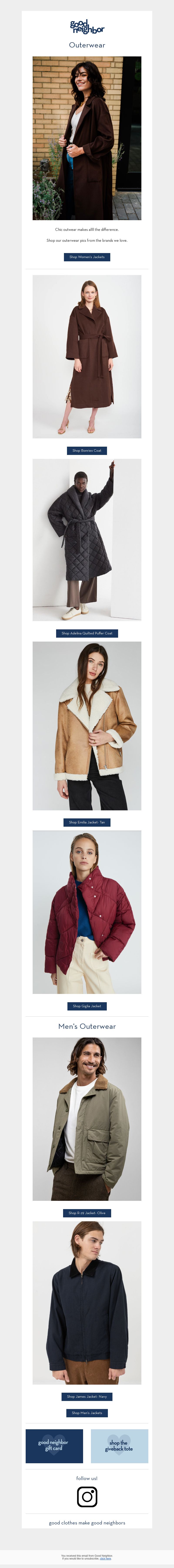
Task: Tap the Shop Women's Jackets button
Action: (87, 257)
